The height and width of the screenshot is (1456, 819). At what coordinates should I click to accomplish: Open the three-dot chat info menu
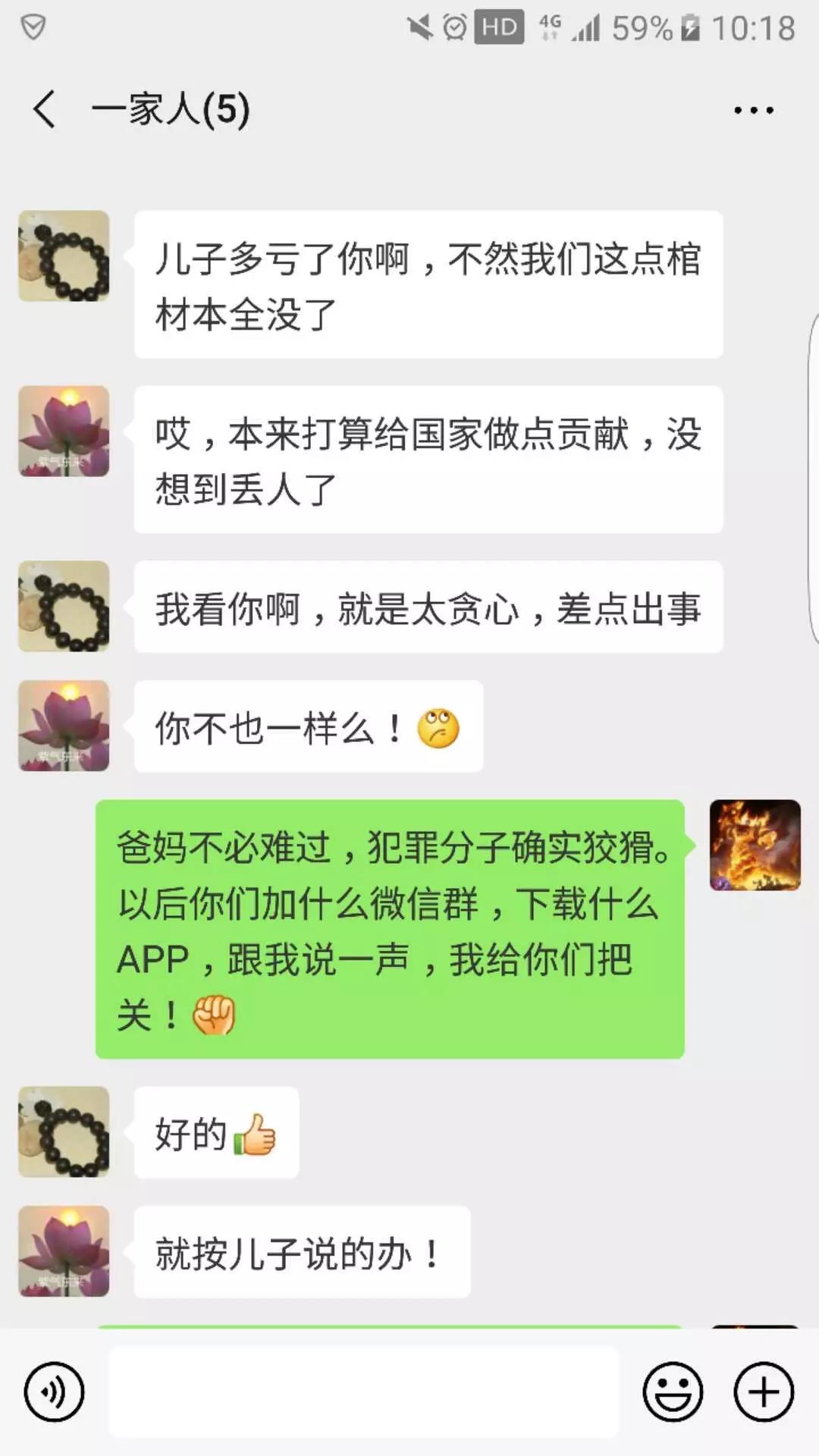pyautogui.click(x=753, y=111)
